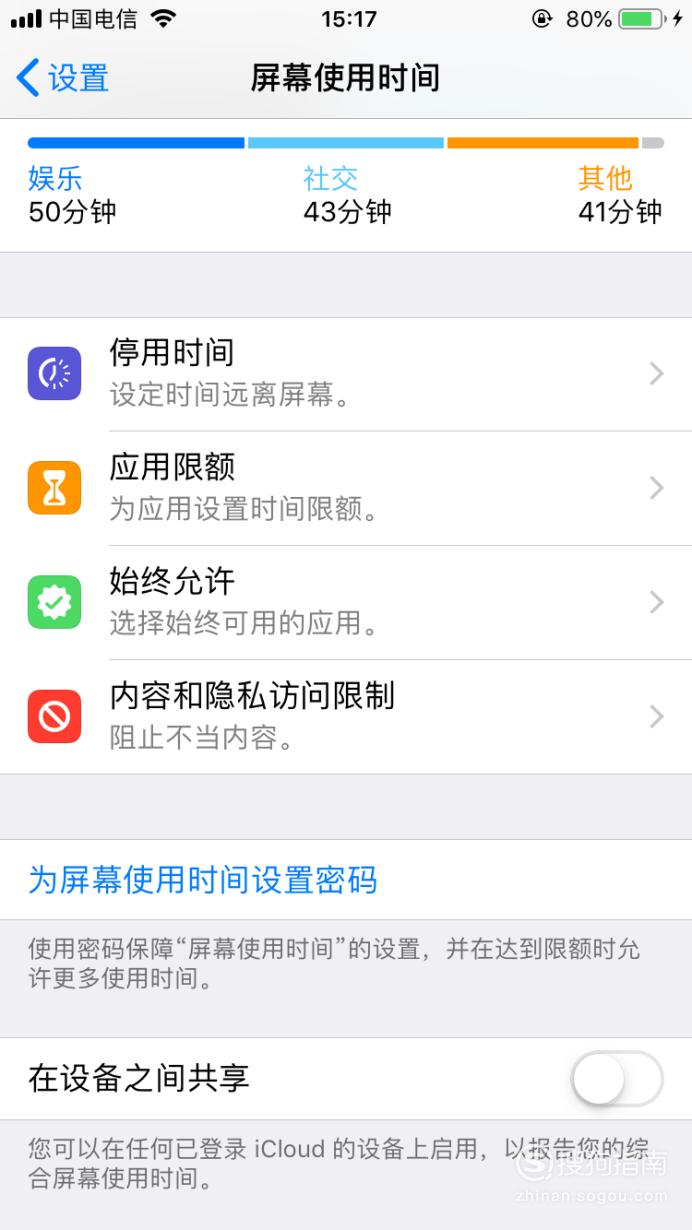This screenshot has width=692, height=1230.
Task: Open 停用时间 settings
Action: [346, 375]
